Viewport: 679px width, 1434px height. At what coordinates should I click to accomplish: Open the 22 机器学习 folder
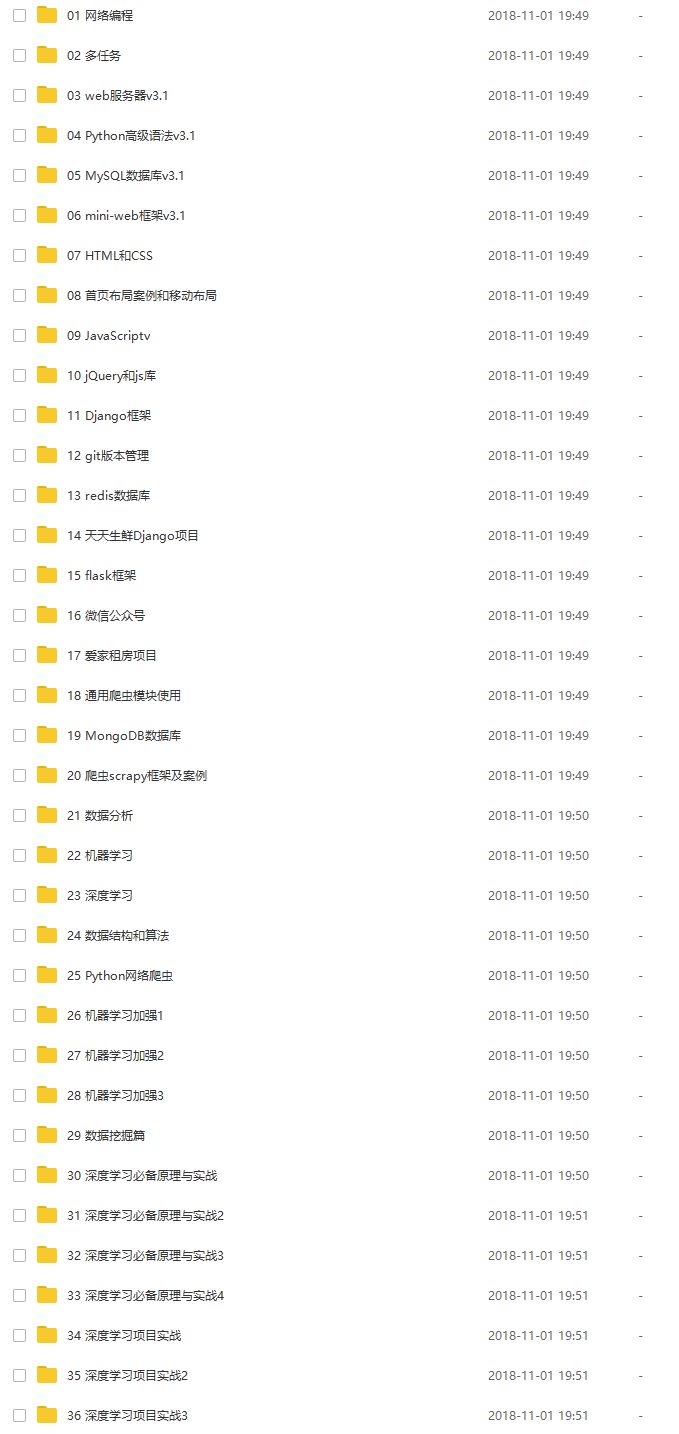coord(100,856)
